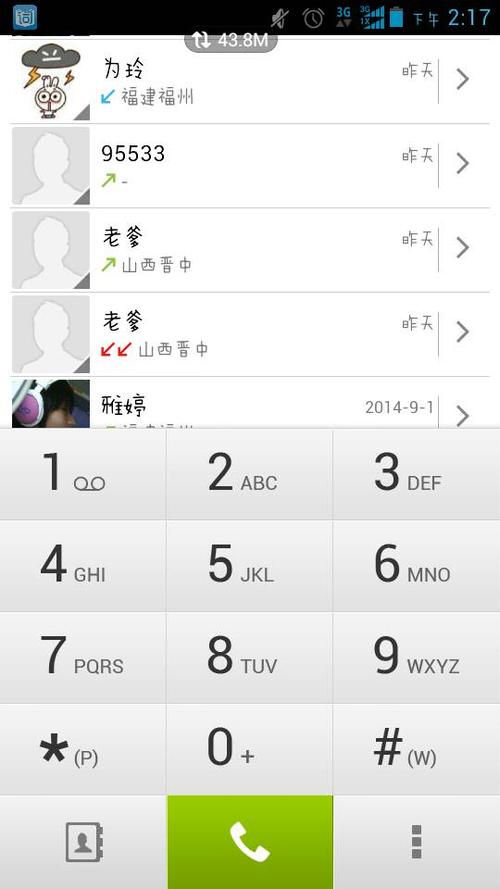Tap the 0 + key
500x889 pixels.
coord(249,749)
